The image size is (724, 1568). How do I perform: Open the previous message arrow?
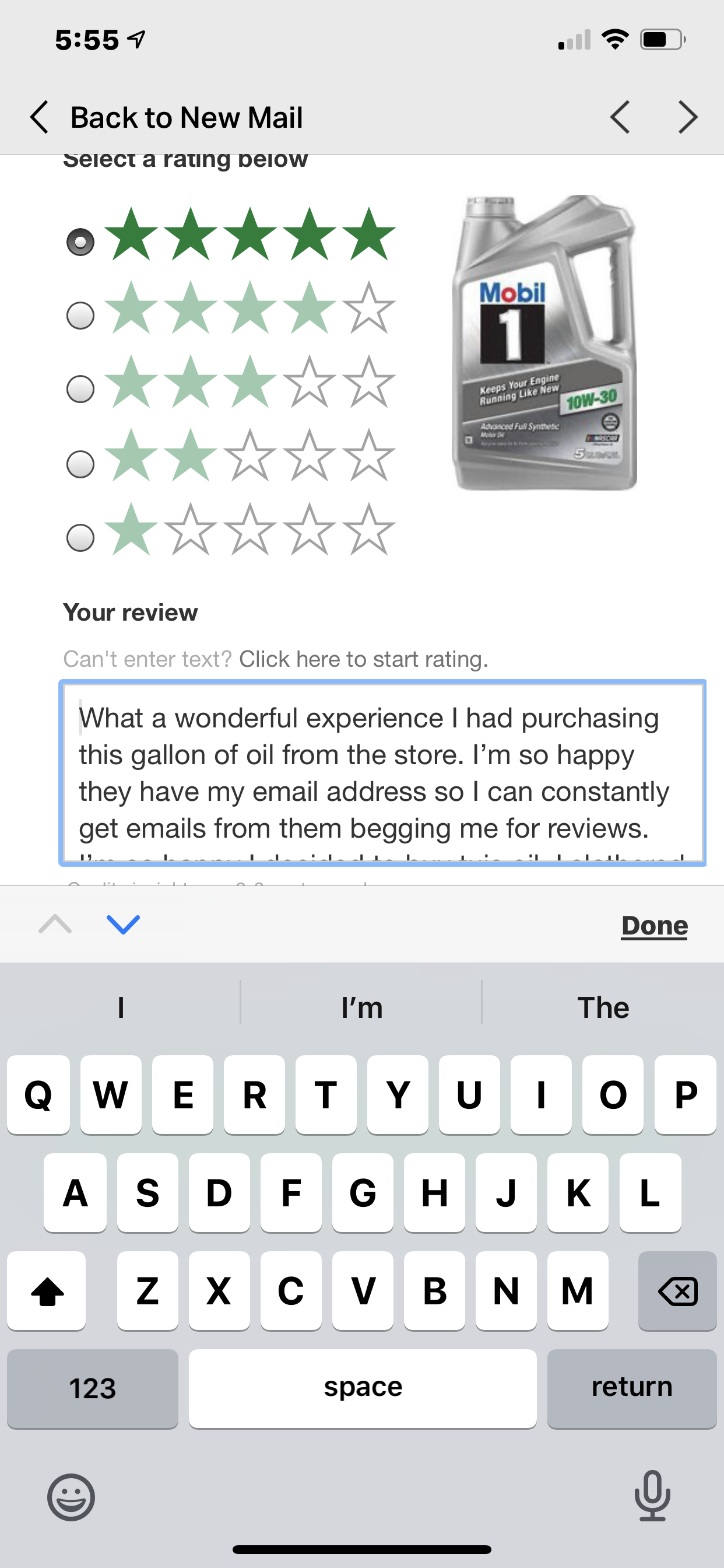point(620,117)
